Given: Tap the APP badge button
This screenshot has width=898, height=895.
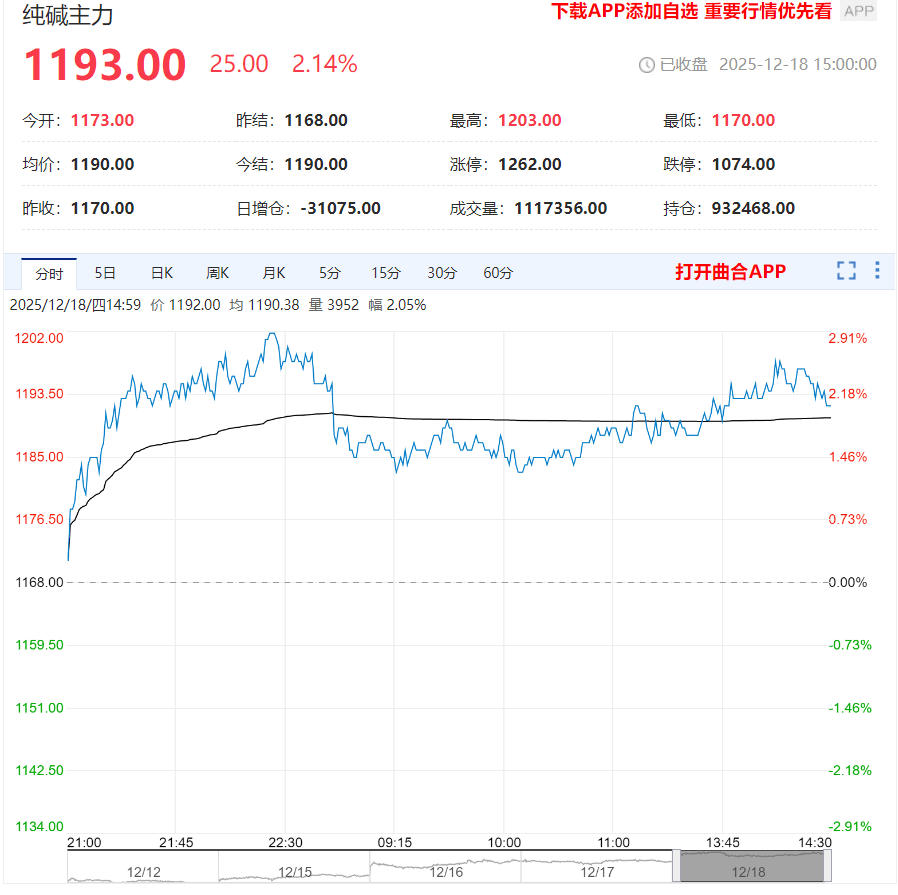Looking at the screenshot, I should pyautogui.click(x=858, y=12).
